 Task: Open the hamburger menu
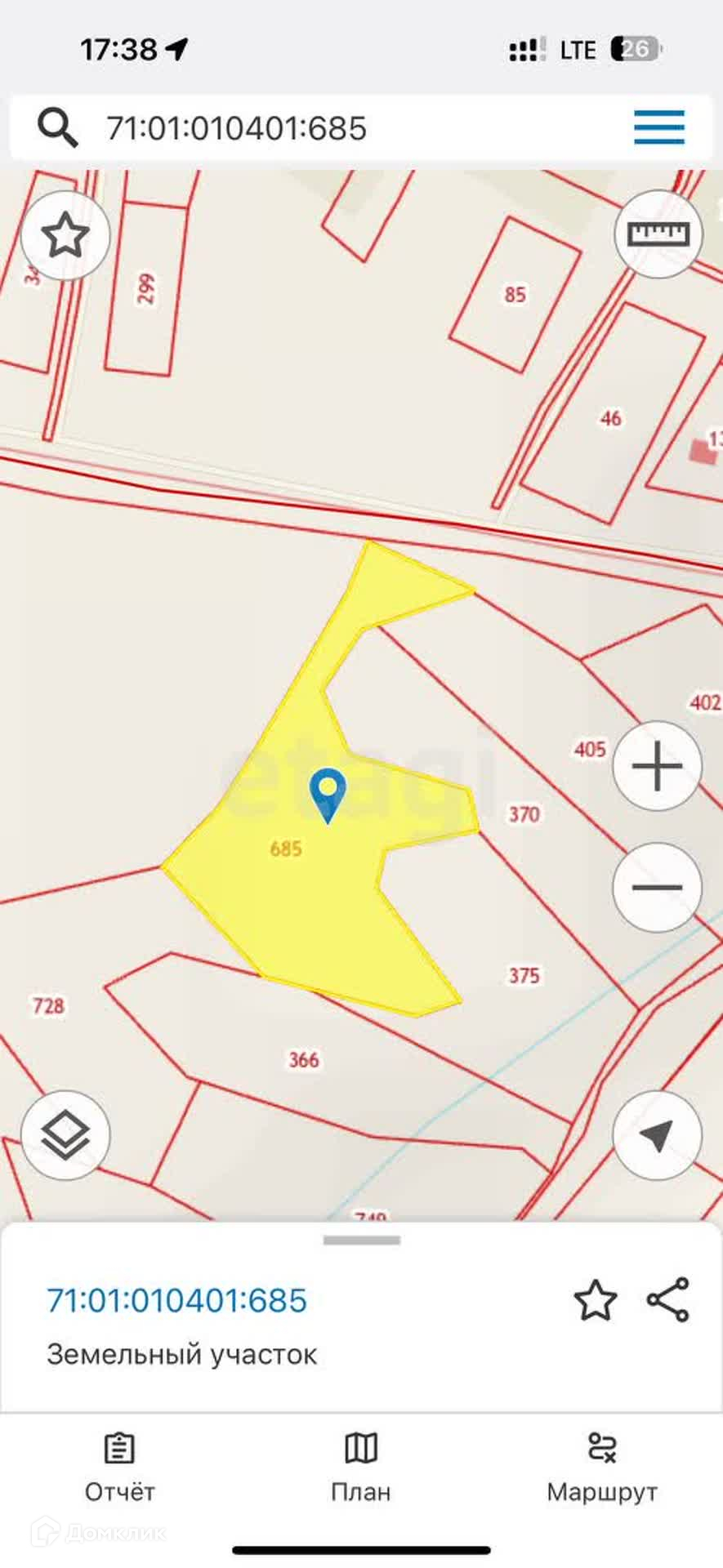tap(658, 127)
